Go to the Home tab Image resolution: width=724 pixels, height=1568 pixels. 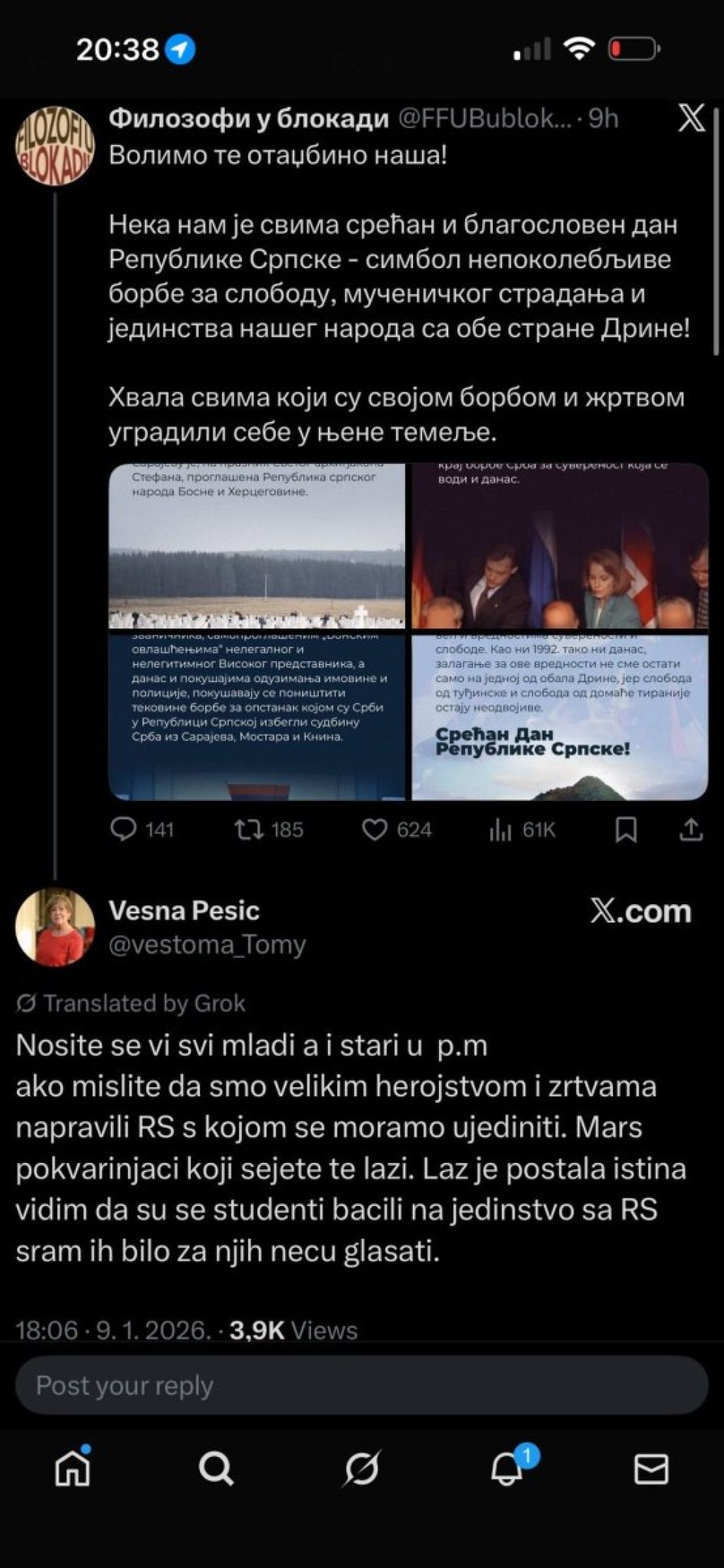73,1469
